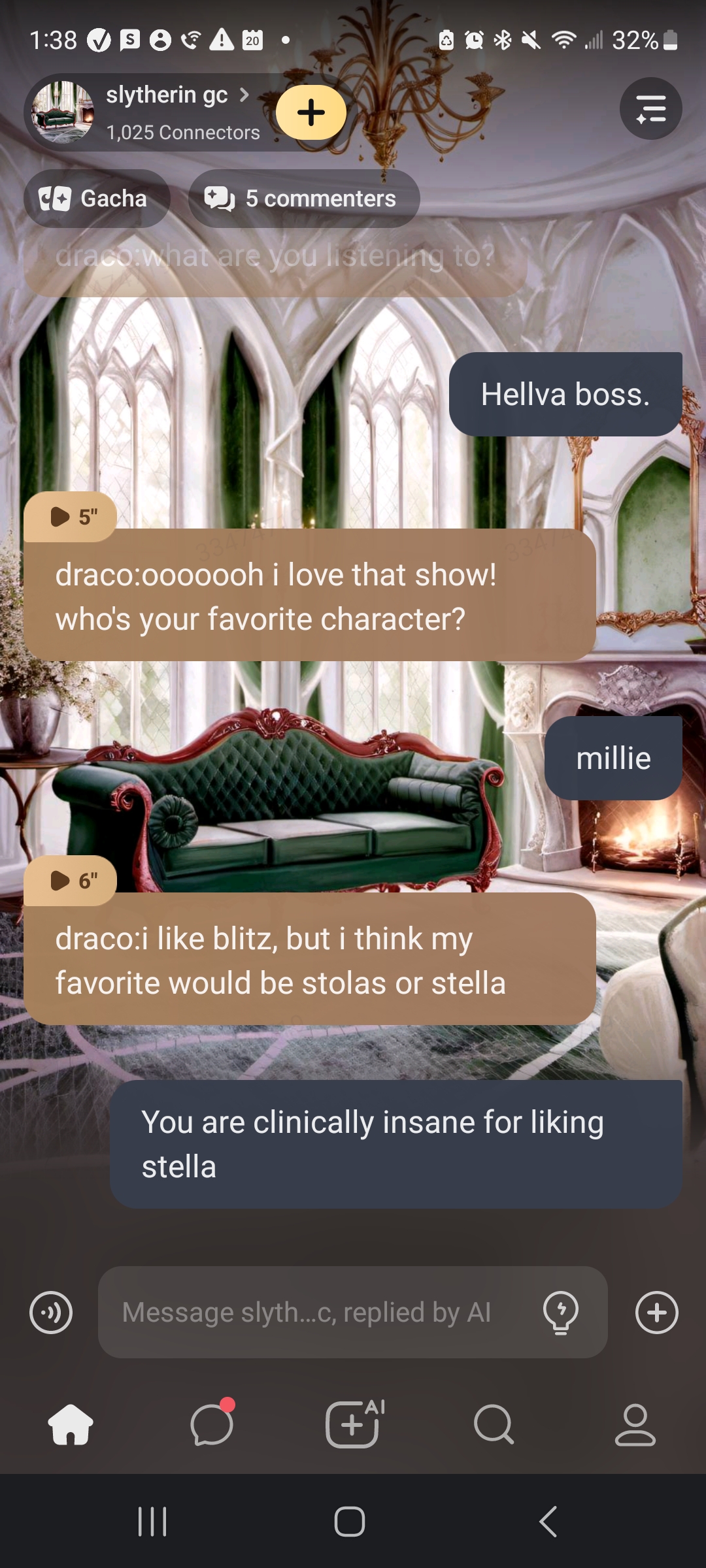The image size is (706, 1568).
Task: Tap the system back button
Action: click(548, 1522)
